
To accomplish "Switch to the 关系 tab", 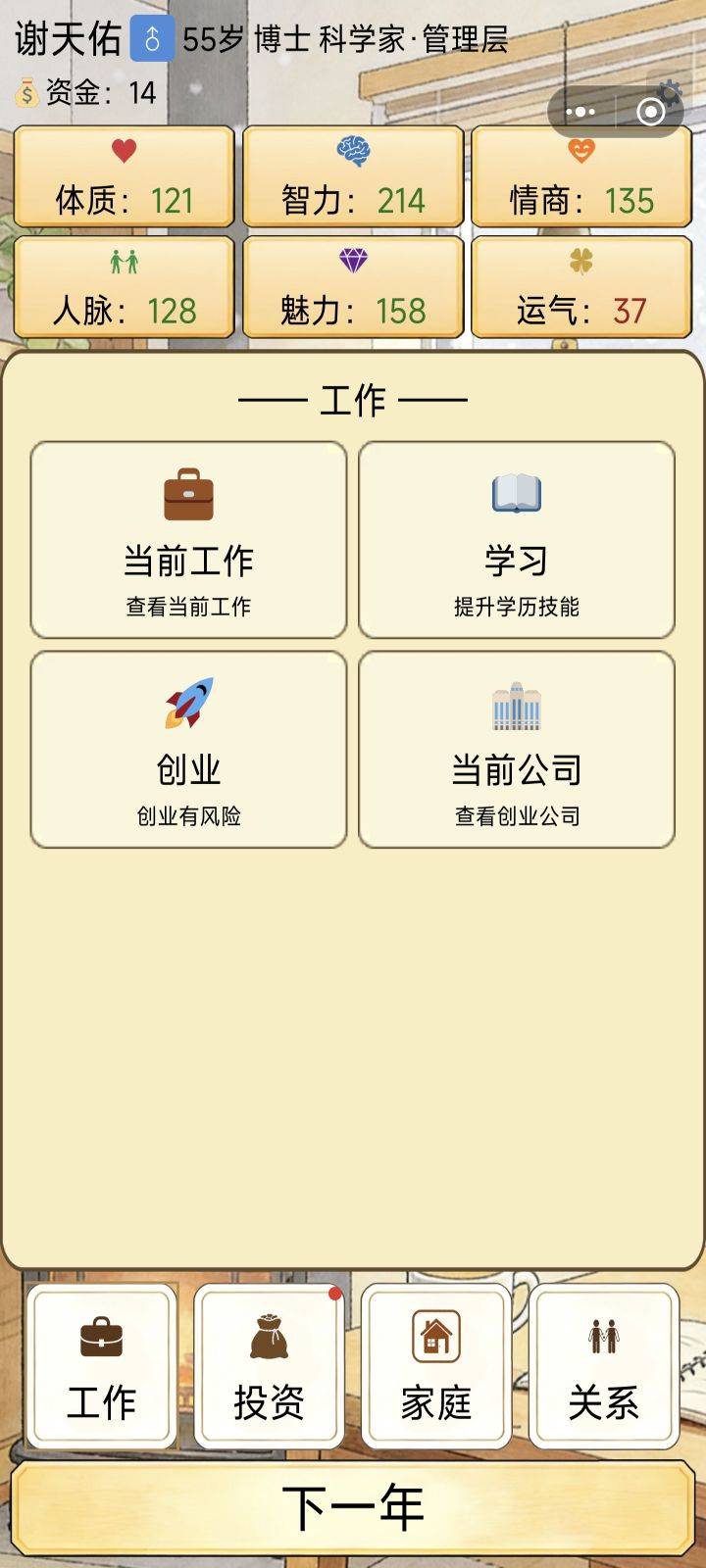I will [x=604, y=1367].
